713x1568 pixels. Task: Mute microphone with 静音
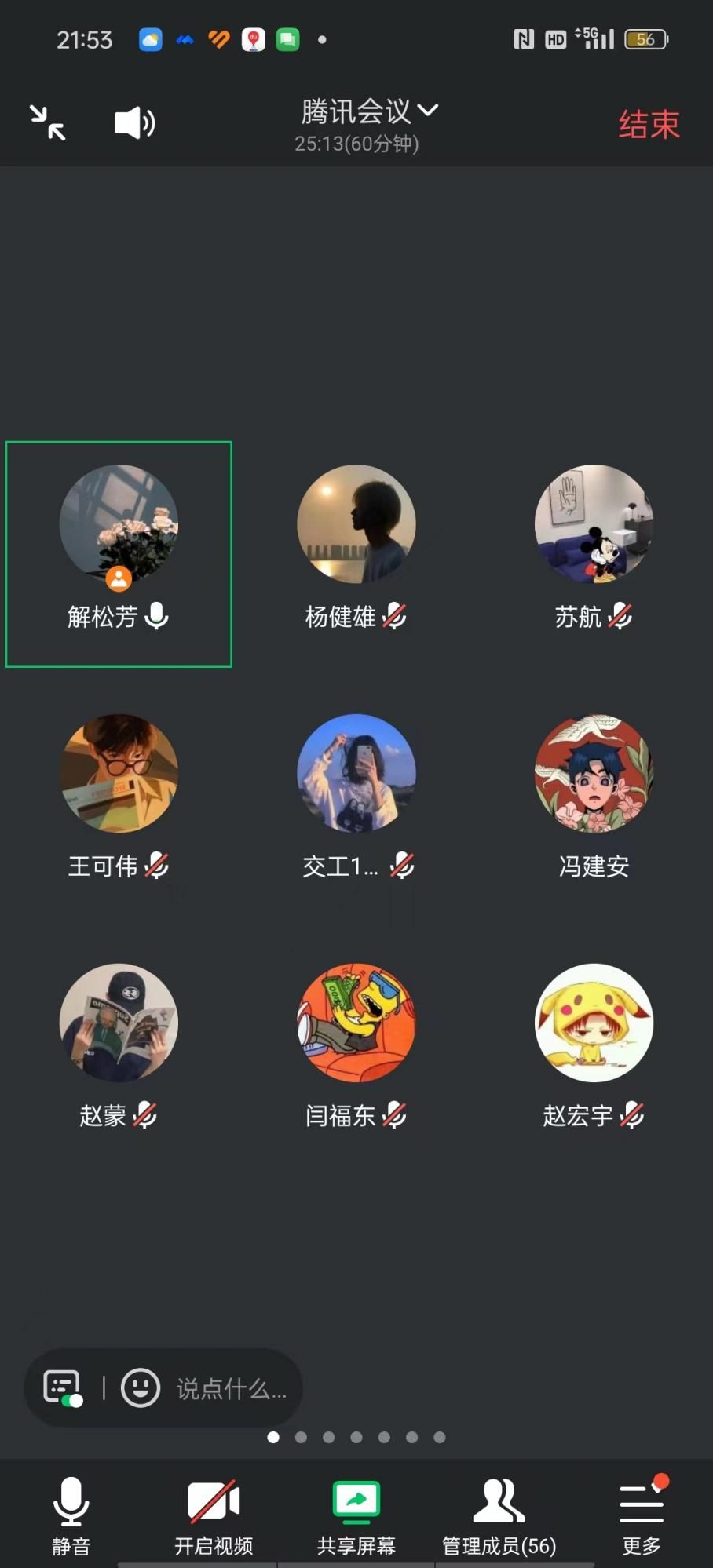tap(71, 1515)
